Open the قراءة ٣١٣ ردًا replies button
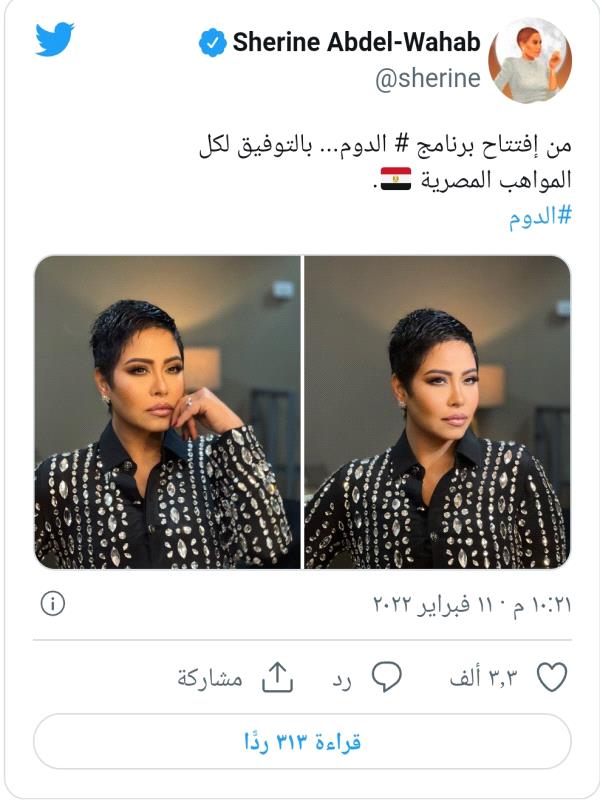Viewport: 600px width, 800px height. 302,741
